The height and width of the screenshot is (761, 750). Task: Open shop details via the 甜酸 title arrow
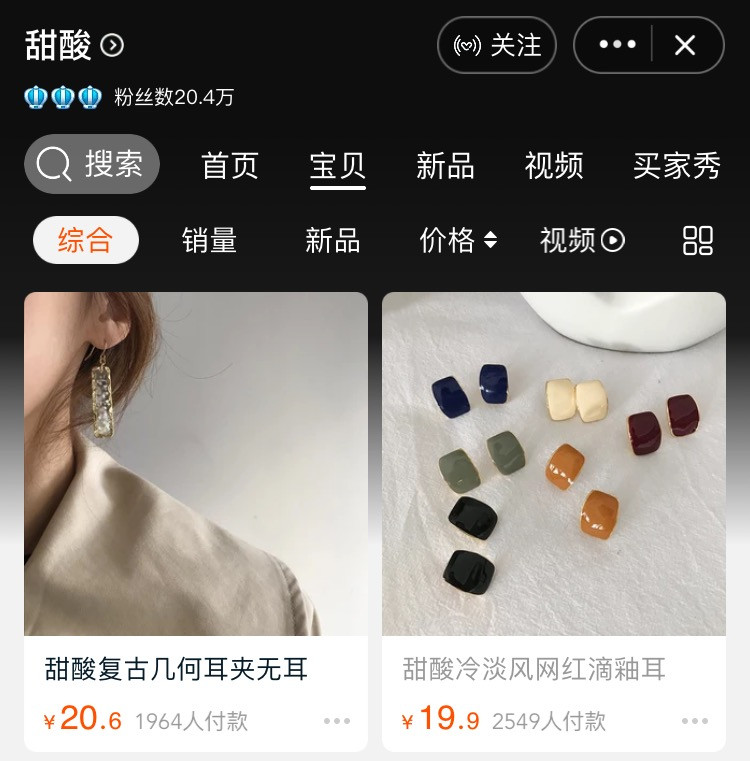click(113, 45)
